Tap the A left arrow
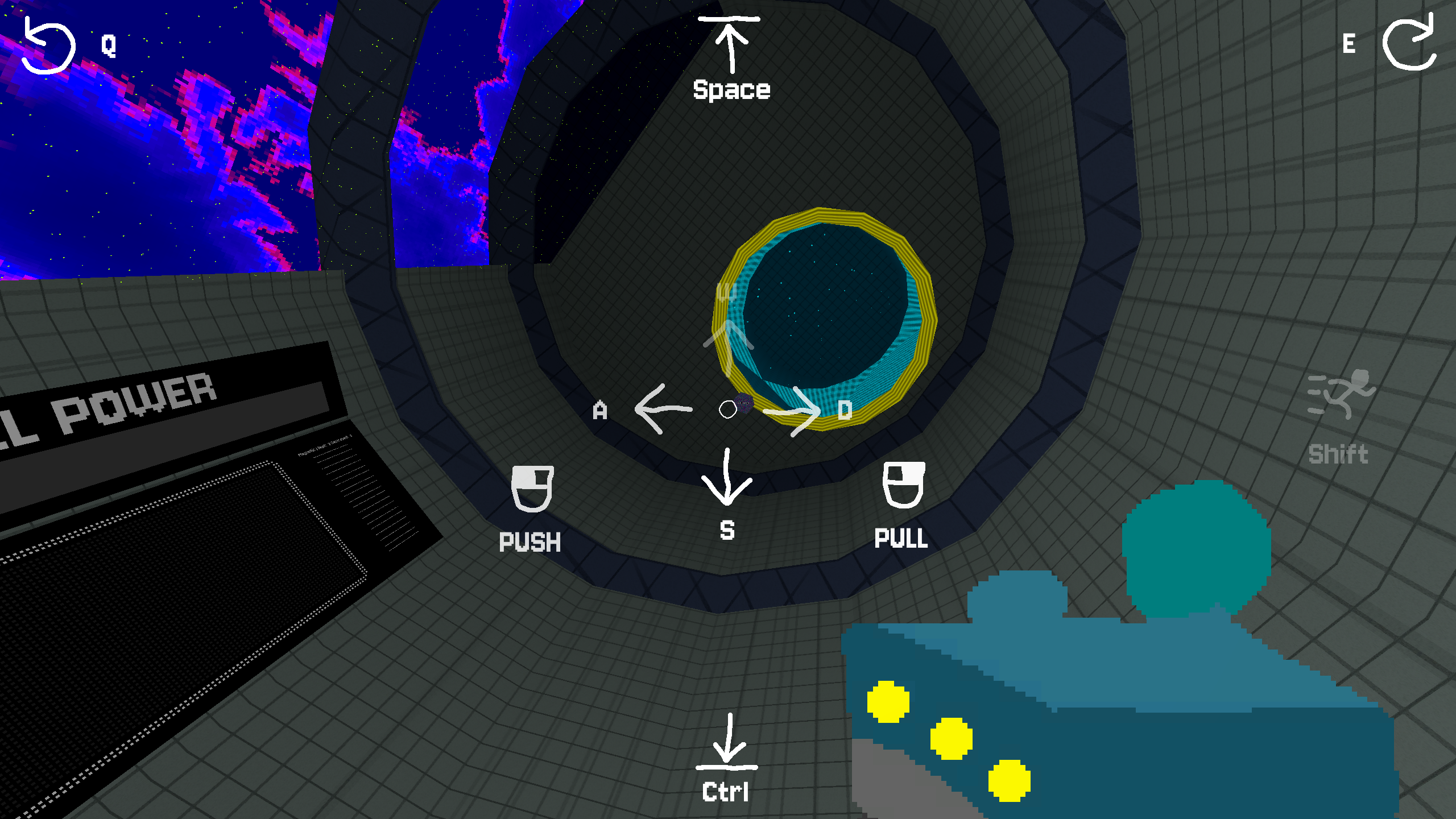The image size is (1456, 819). tap(663, 408)
